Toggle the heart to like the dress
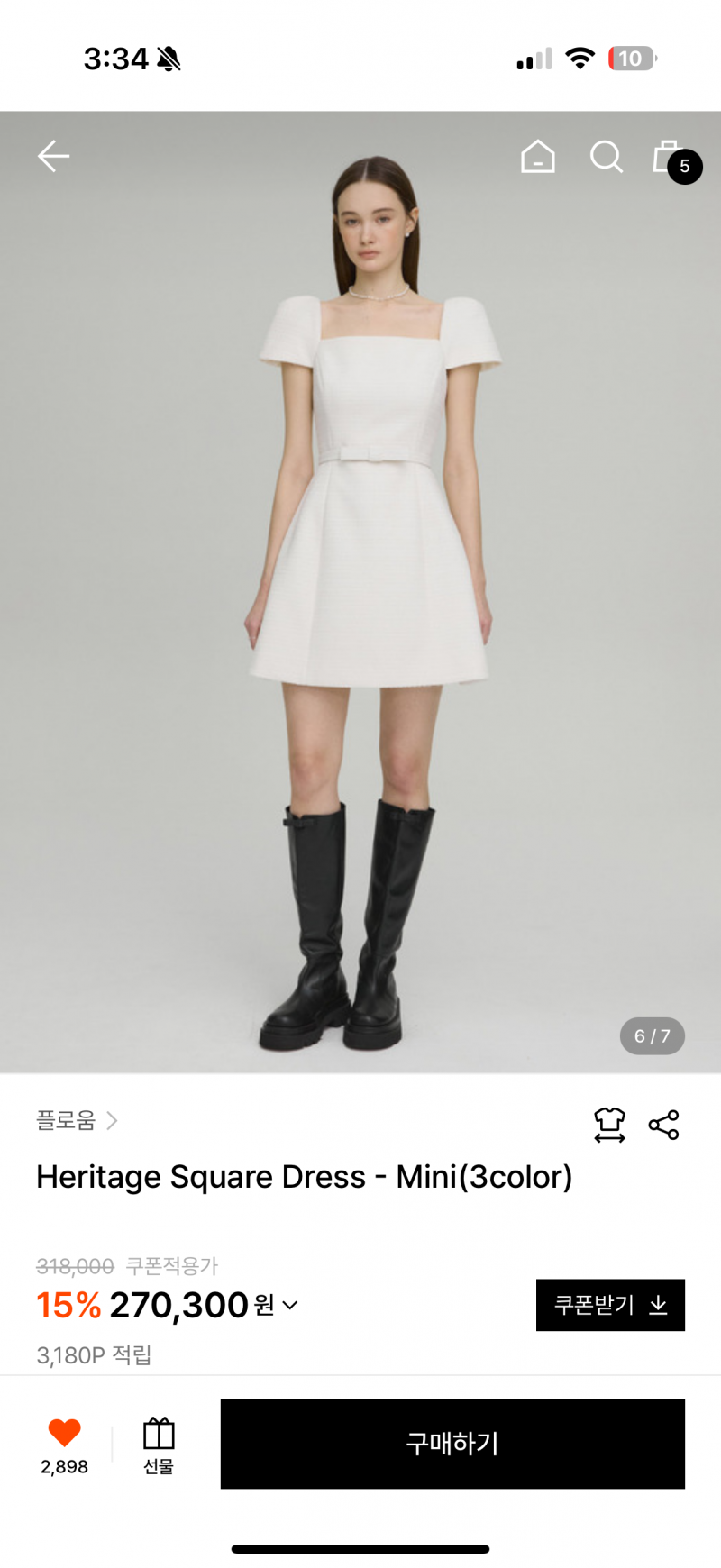Screen dimensions: 721x1568 point(63,1430)
